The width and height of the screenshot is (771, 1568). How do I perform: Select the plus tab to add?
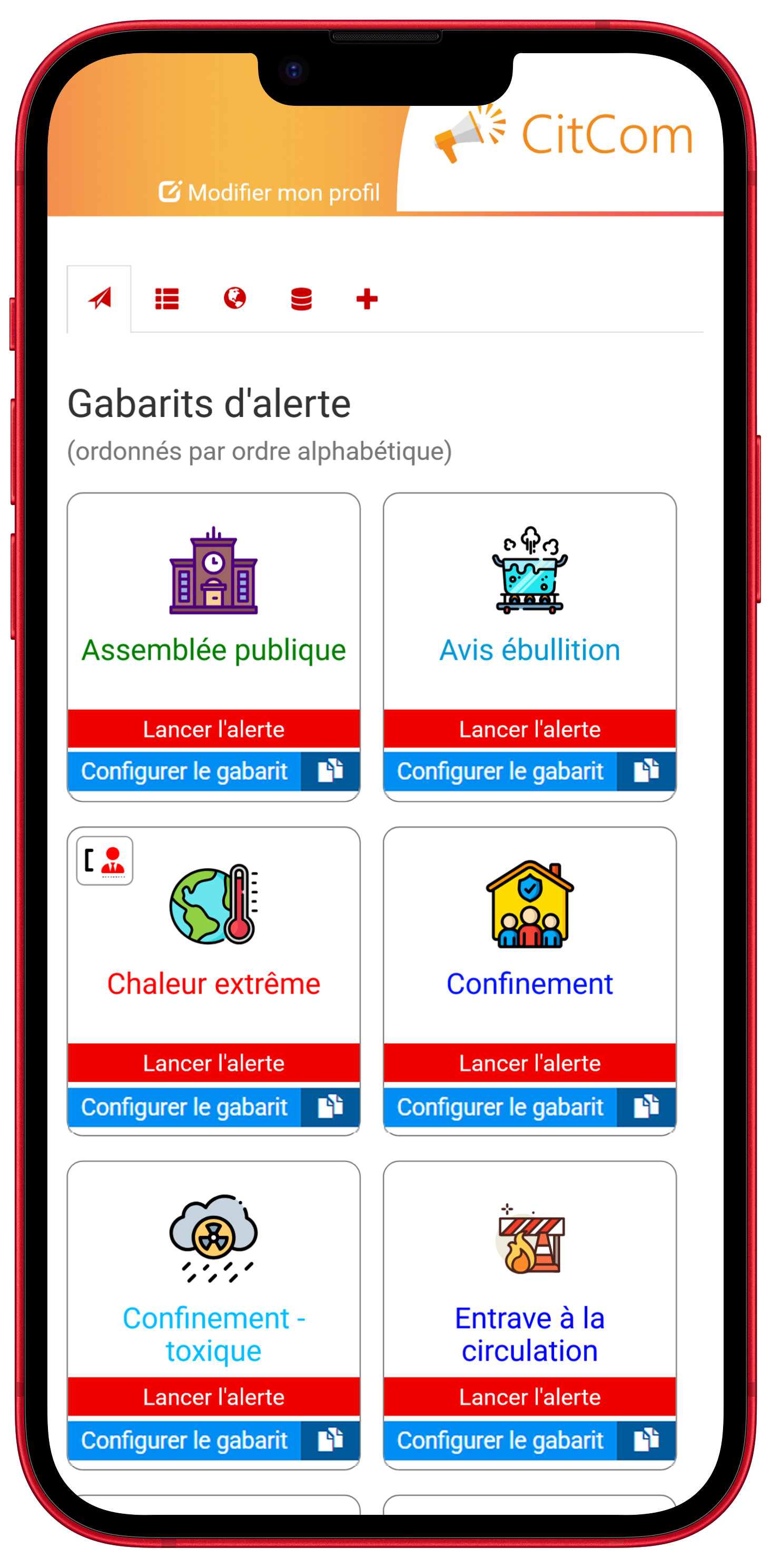(367, 299)
